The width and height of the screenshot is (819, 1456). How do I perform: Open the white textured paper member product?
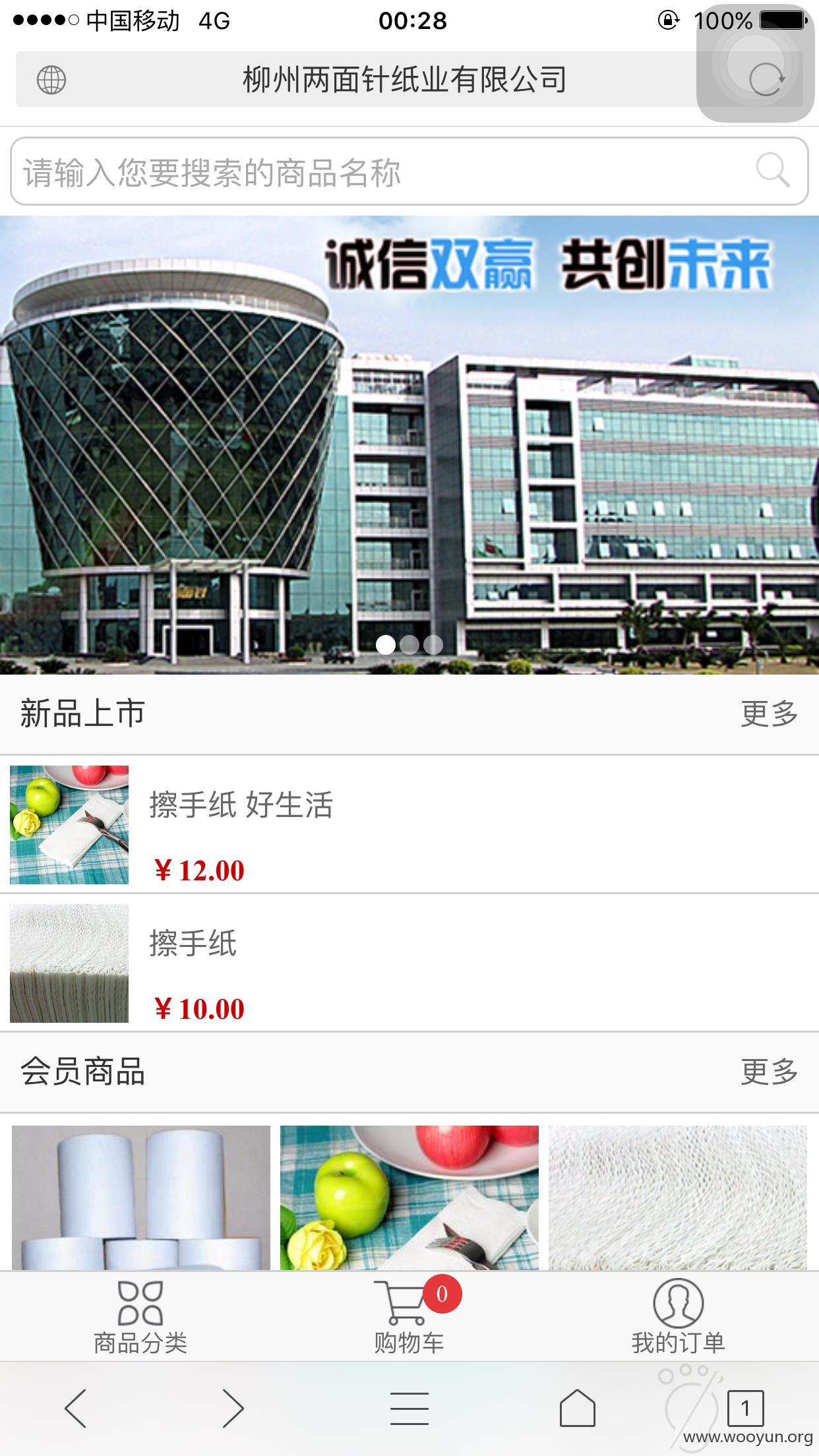[678, 1198]
